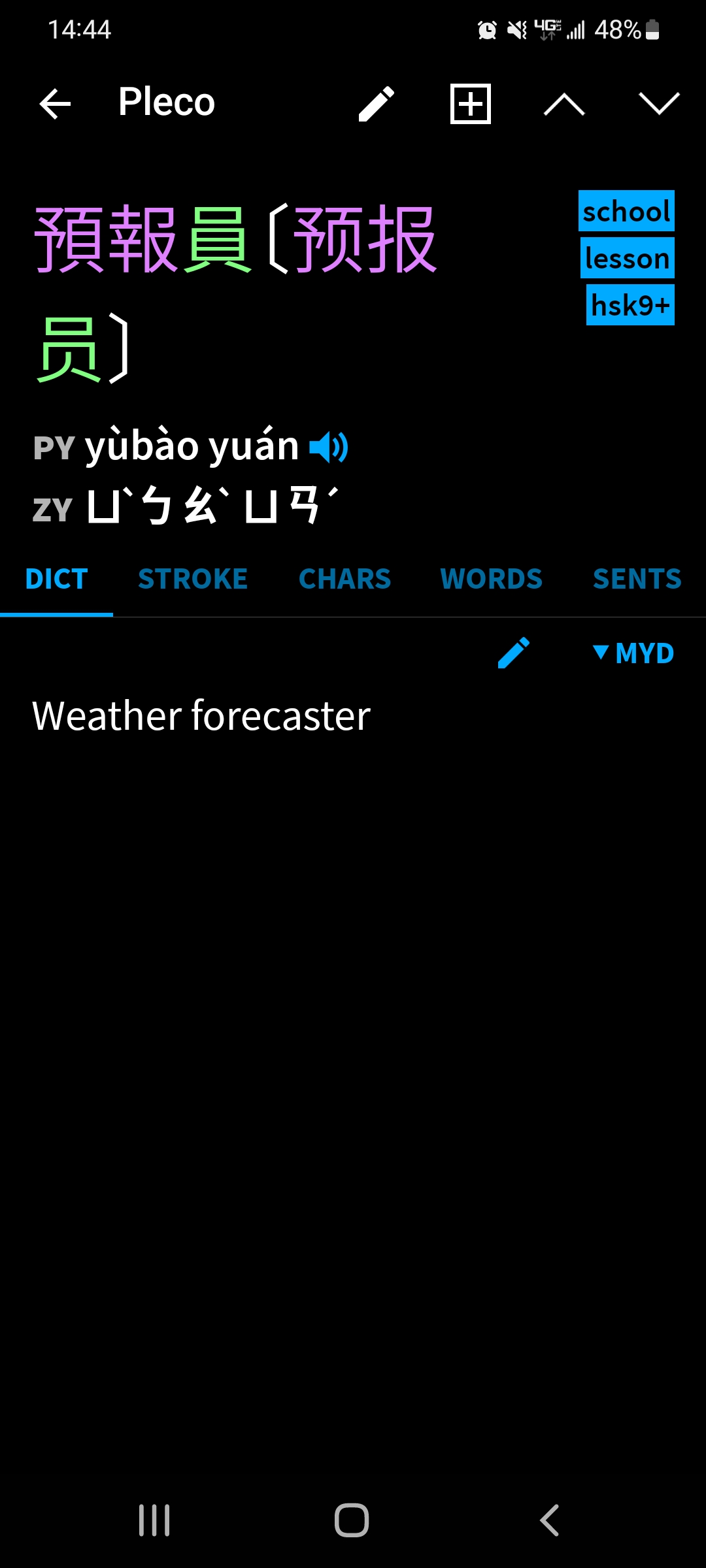Open the hsk9+ category tag
The image size is (706, 1568).
(x=630, y=305)
